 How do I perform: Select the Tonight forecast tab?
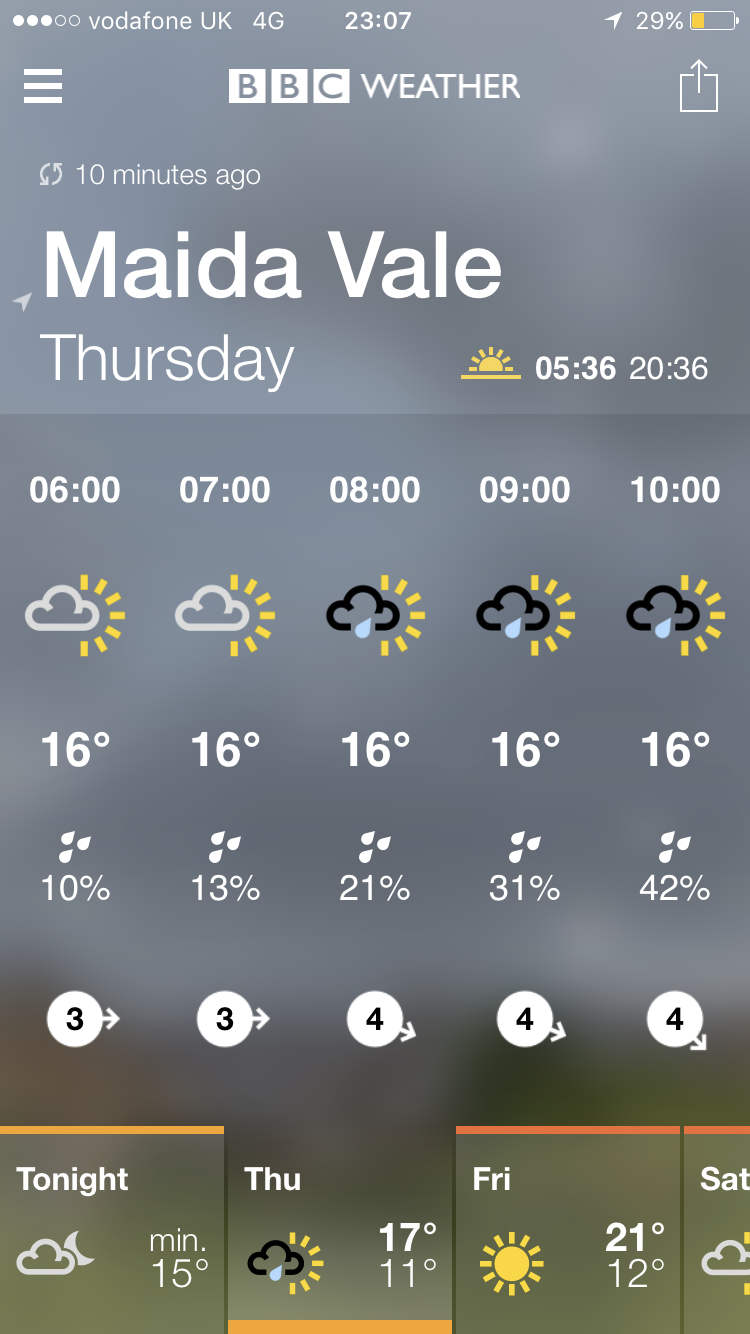coord(112,1230)
